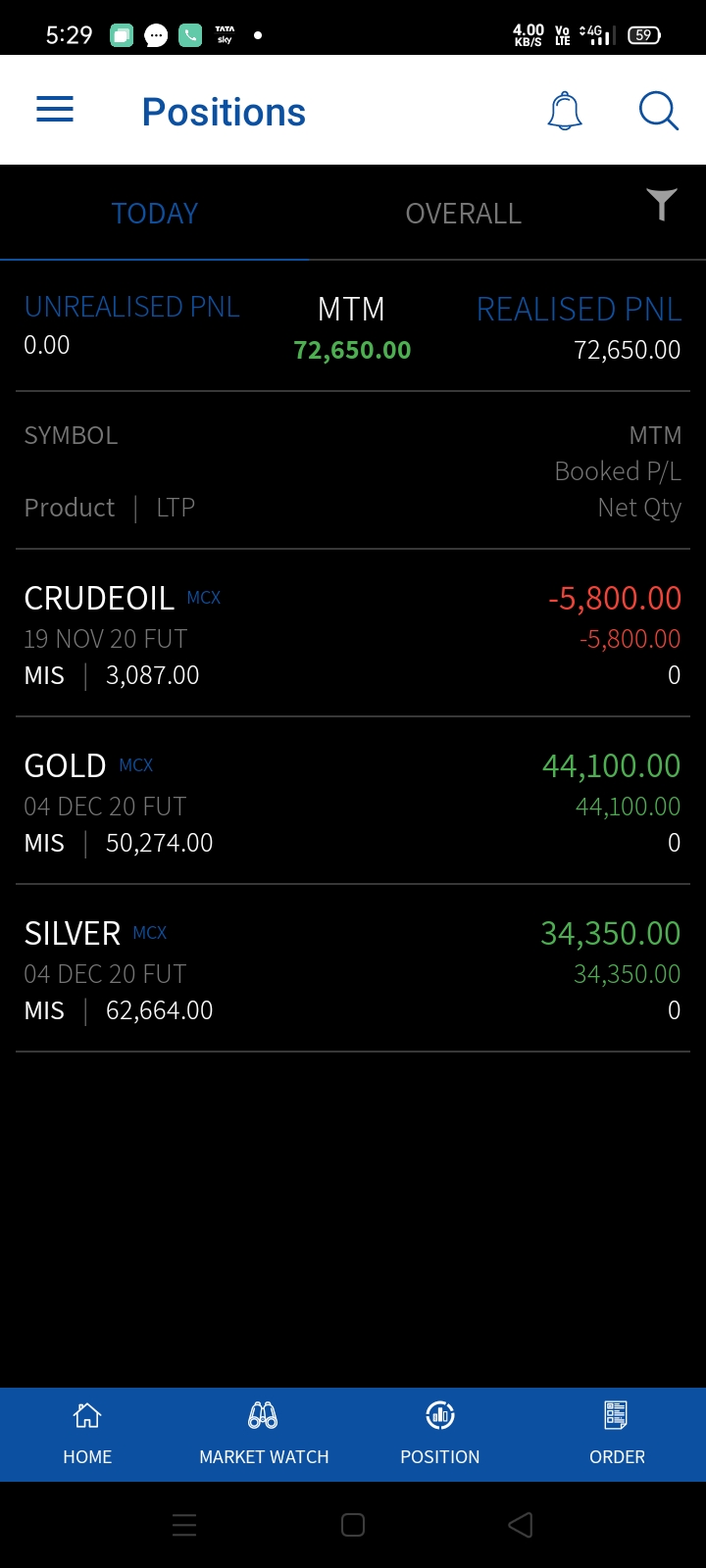Switch to the OVERALL tab
This screenshot has width=706, height=1568.
(463, 214)
